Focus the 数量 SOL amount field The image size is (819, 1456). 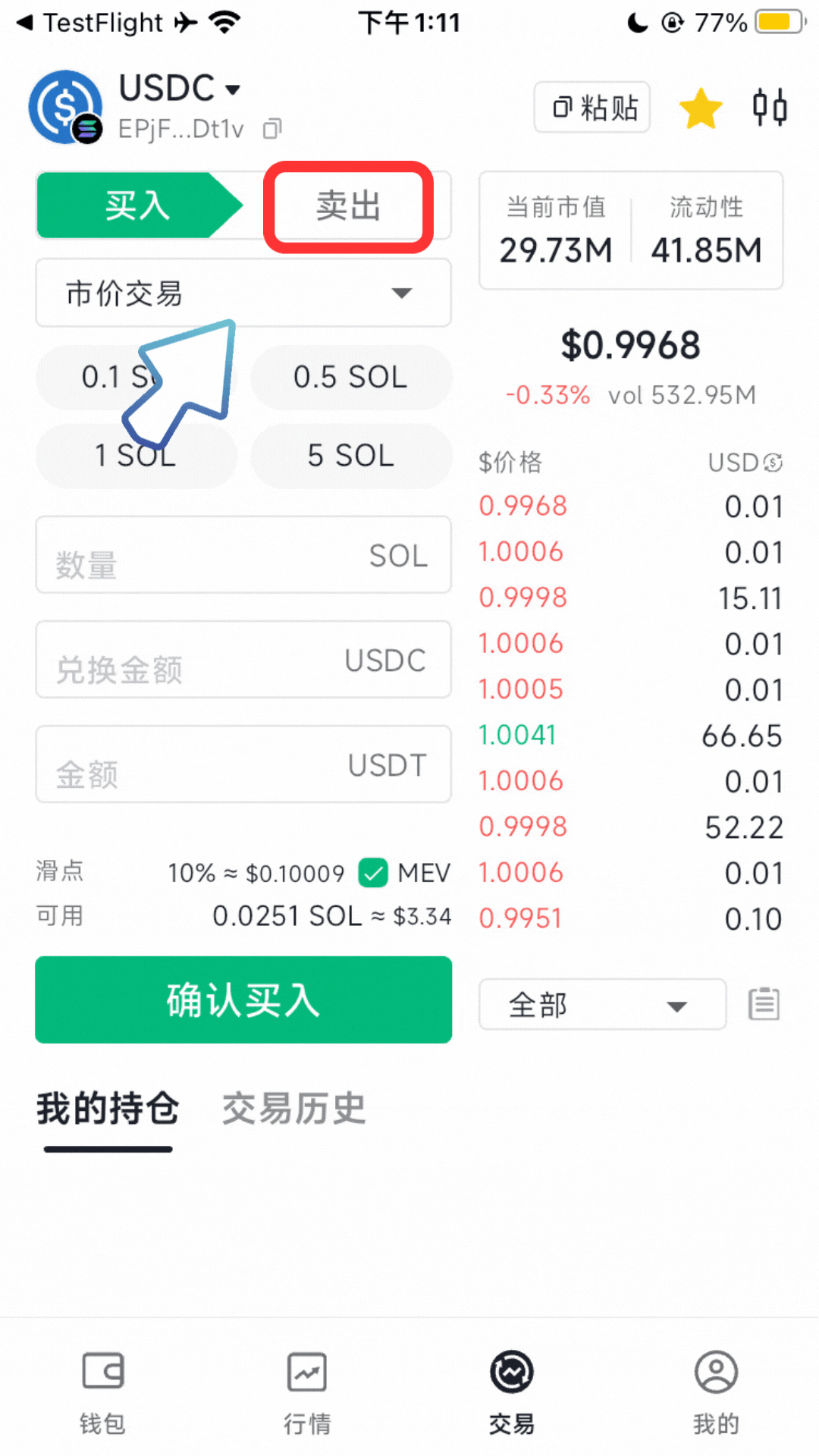coord(243,556)
